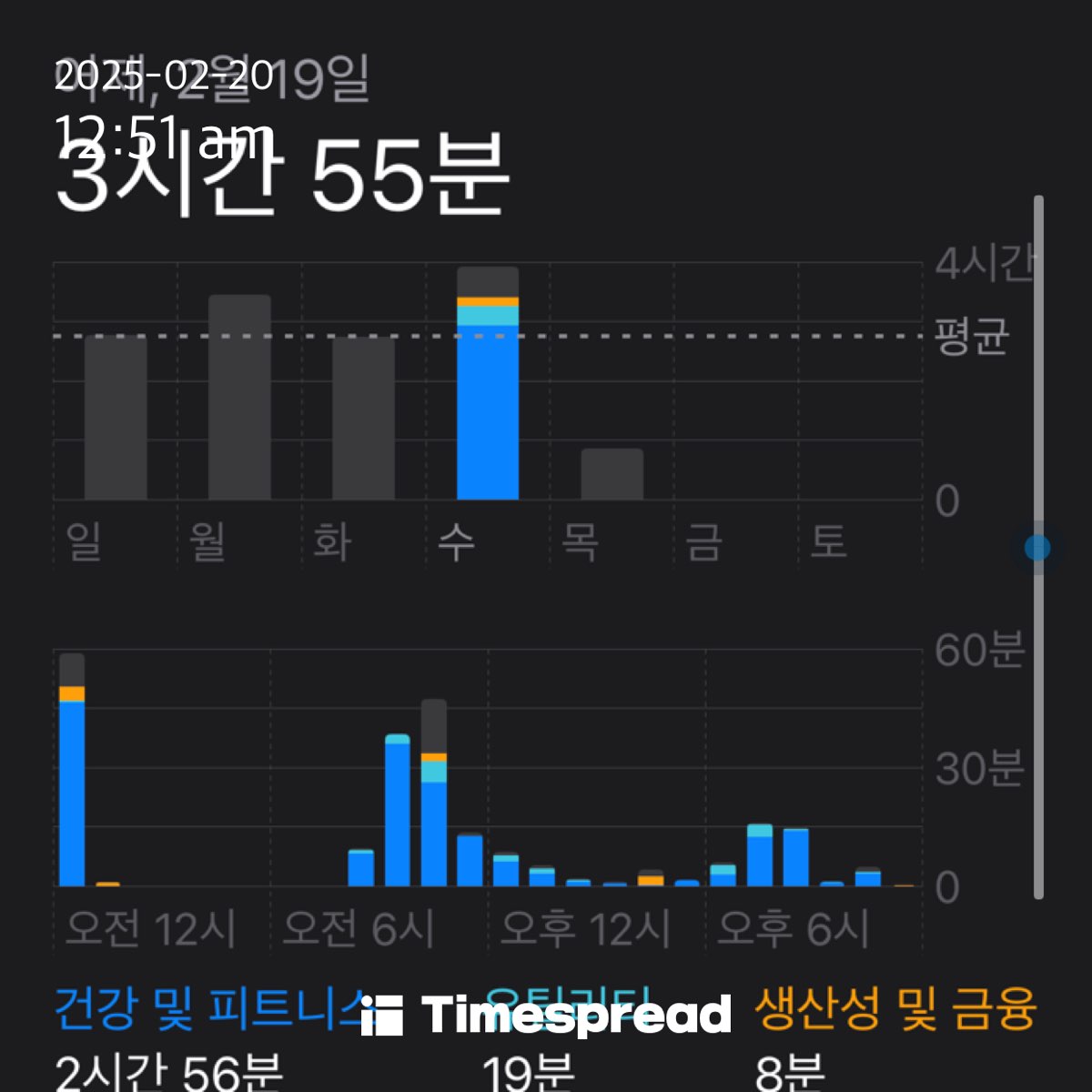Select the Sunday (일) usage bar

click(x=116, y=419)
